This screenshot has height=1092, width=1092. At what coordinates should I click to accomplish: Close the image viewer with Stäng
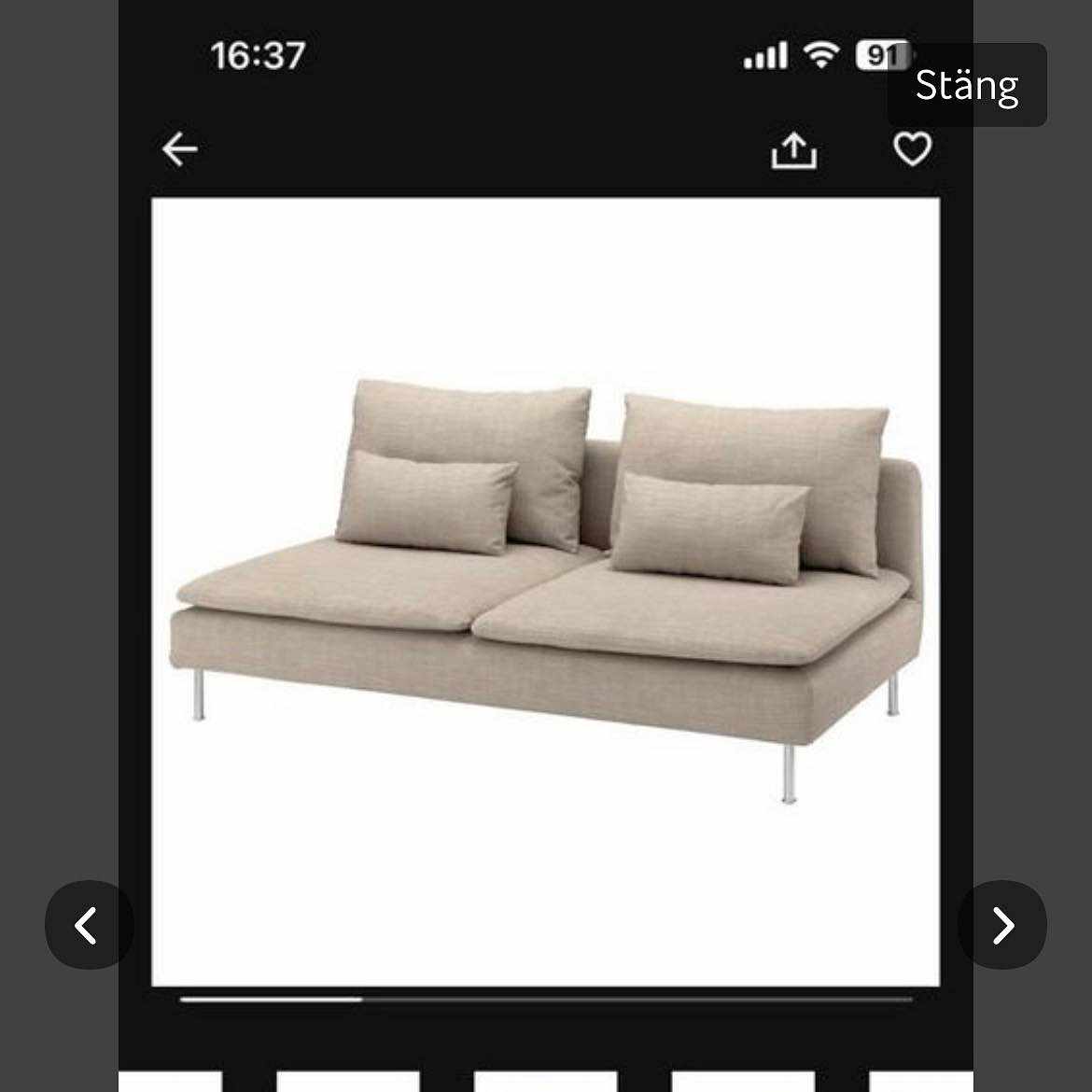pos(966,85)
